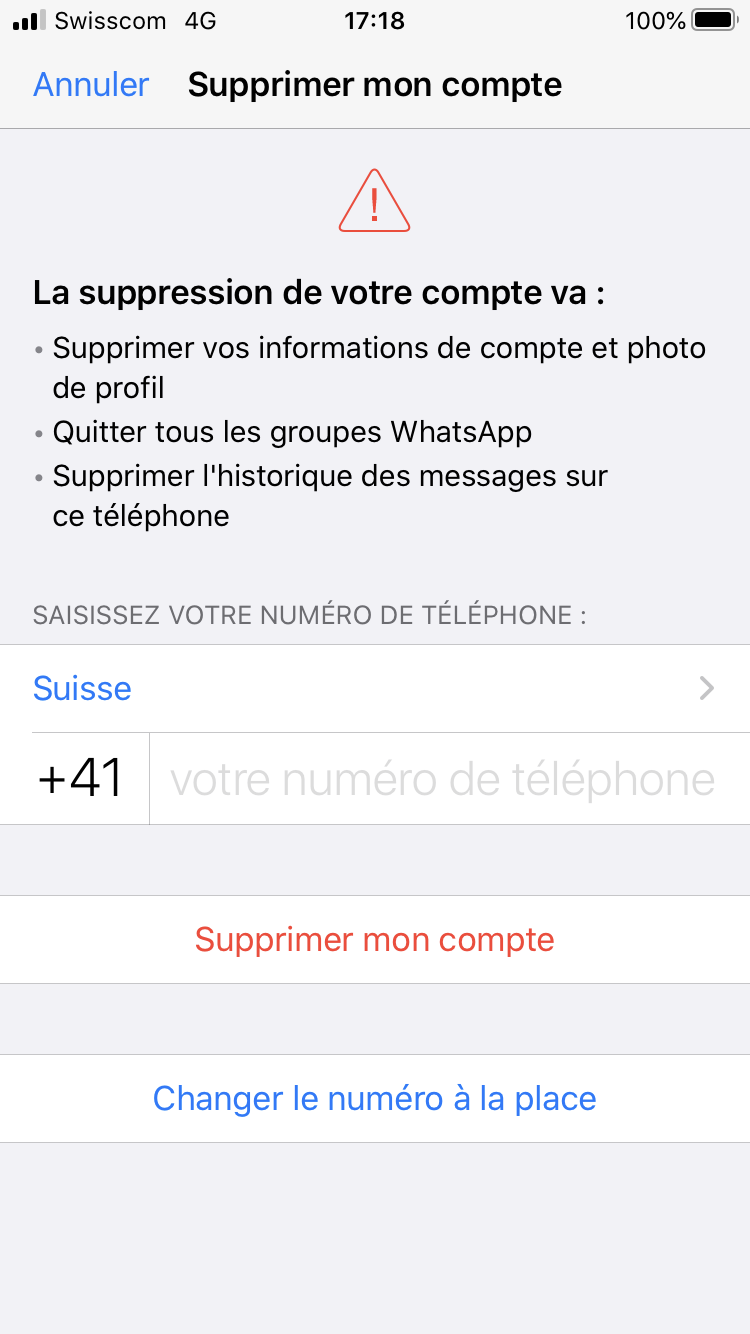Open the Suisse country selector
750x1334 pixels.
point(375,688)
